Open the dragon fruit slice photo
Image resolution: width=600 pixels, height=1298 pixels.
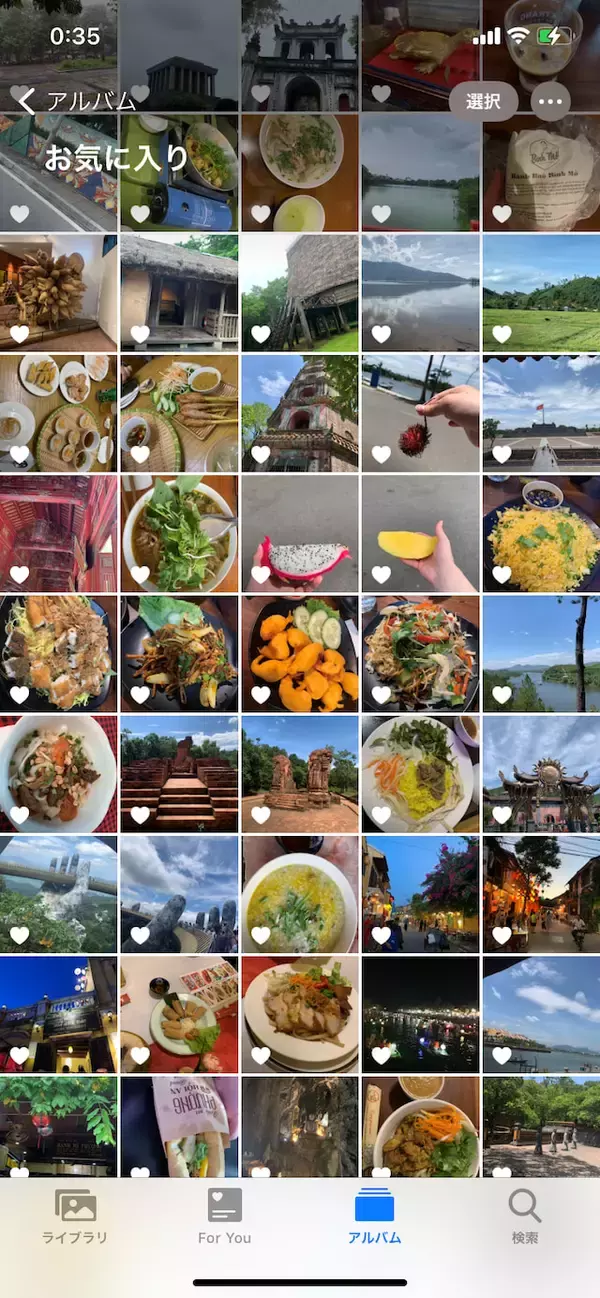pos(299,533)
